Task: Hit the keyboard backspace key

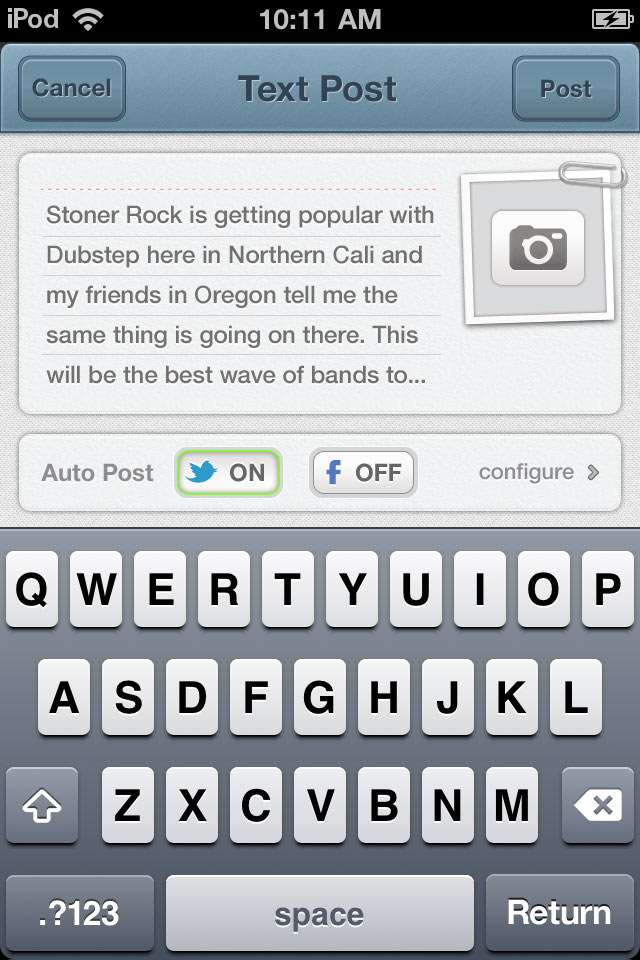Action: coord(597,805)
